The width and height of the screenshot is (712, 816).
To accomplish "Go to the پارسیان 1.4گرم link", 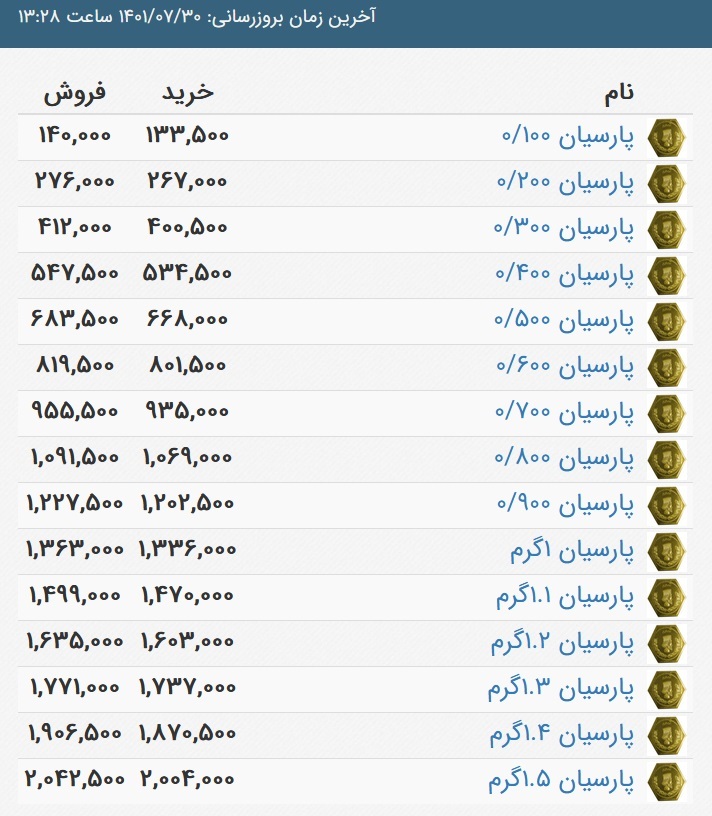I will pyautogui.click(x=561, y=735).
